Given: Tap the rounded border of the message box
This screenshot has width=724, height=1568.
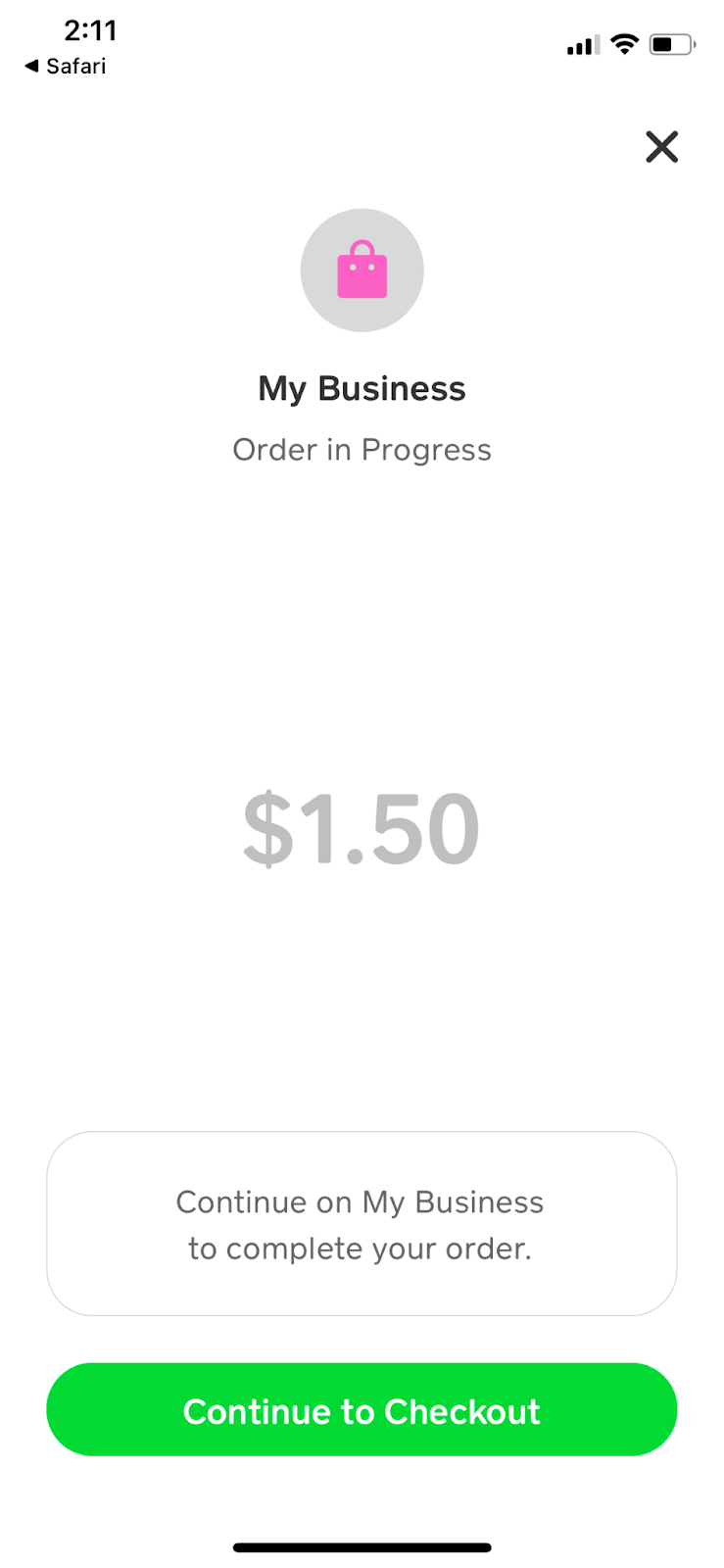Looking at the screenshot, I should pyautogui.click(x=362, y=1135).
